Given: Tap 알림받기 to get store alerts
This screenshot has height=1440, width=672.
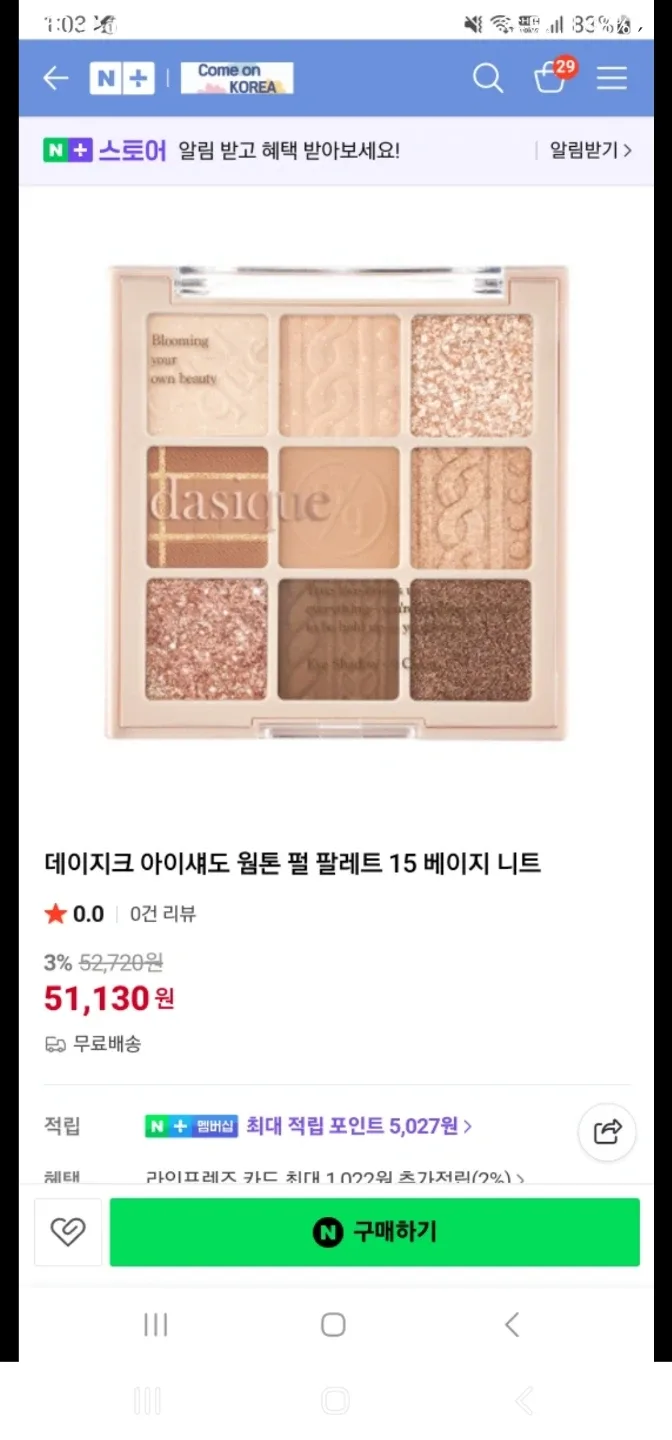Looking at the screenshot, I should coord(590,151).
